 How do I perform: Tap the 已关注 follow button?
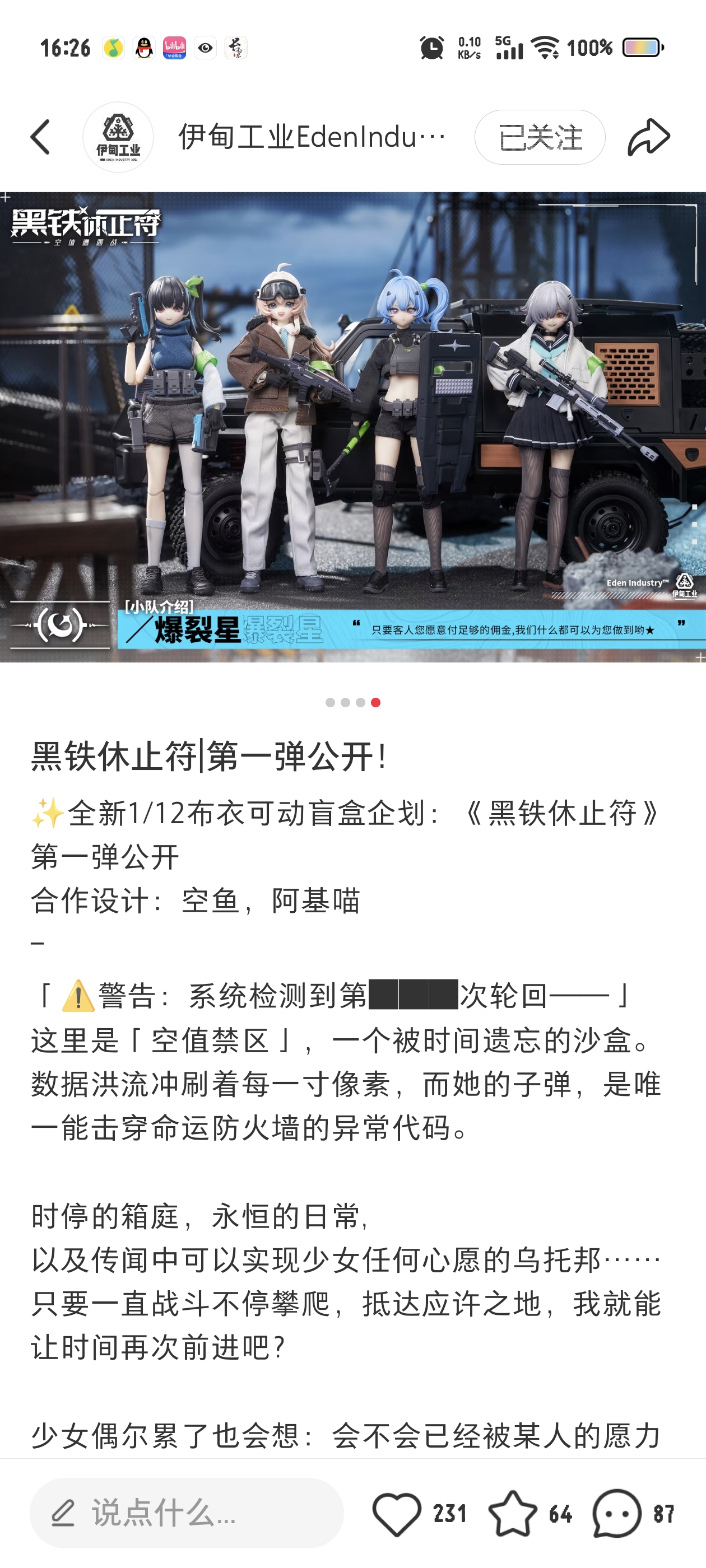tap(539, 137)
